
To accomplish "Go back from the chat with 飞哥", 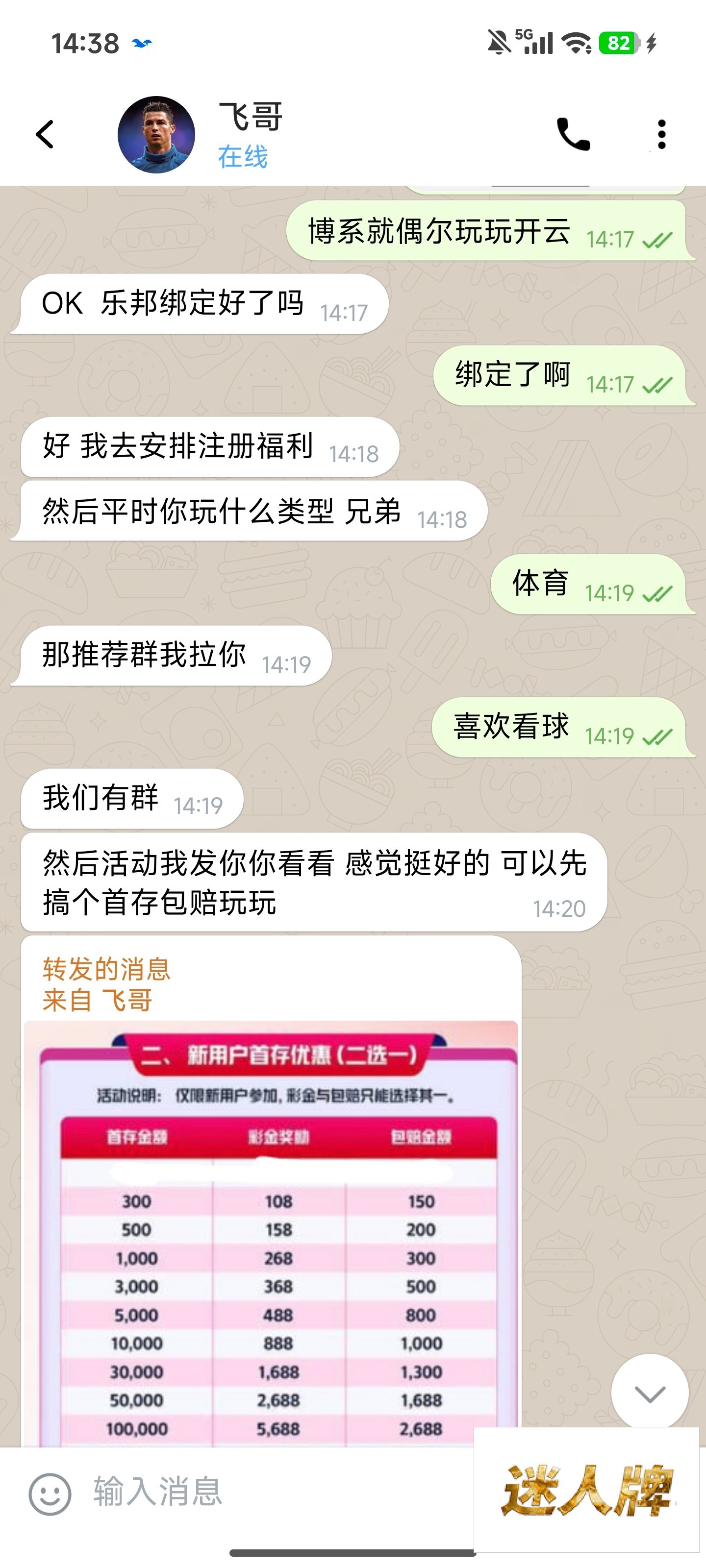I will pyautogui.click(x=45, y=134).
